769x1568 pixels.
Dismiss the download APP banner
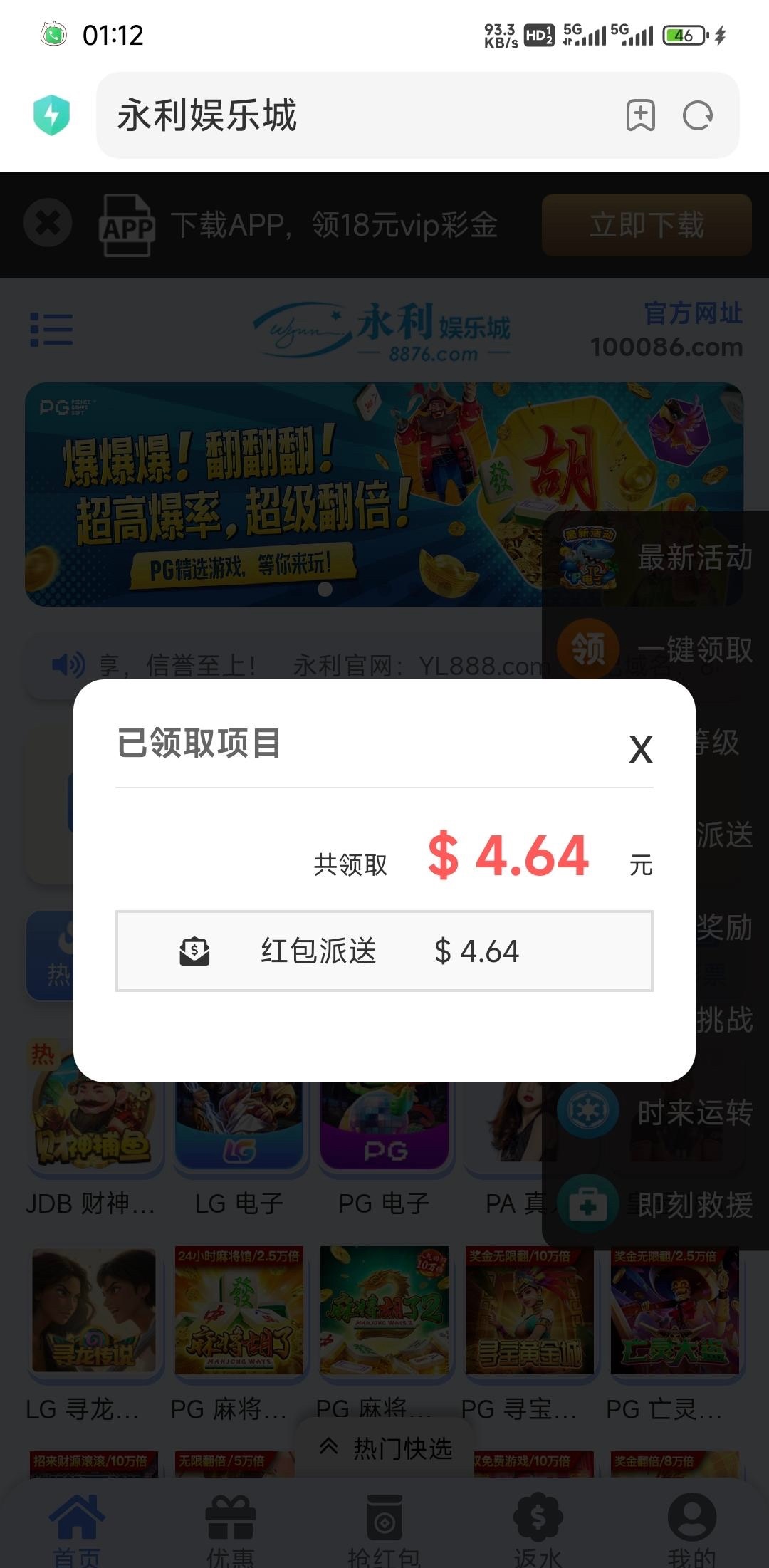(48, 224)
